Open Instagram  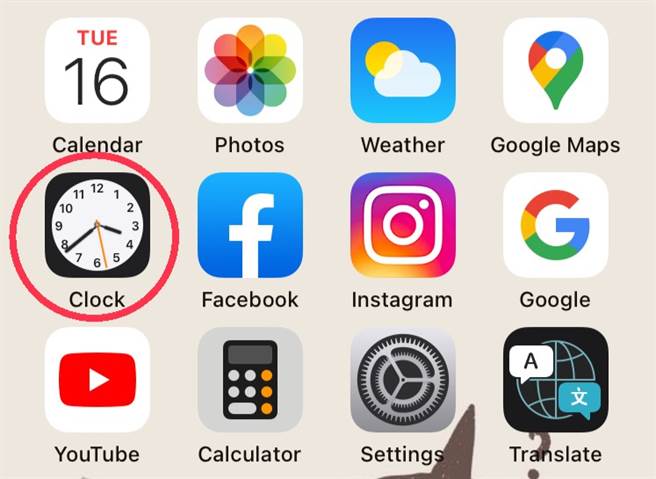click(403, 225)
